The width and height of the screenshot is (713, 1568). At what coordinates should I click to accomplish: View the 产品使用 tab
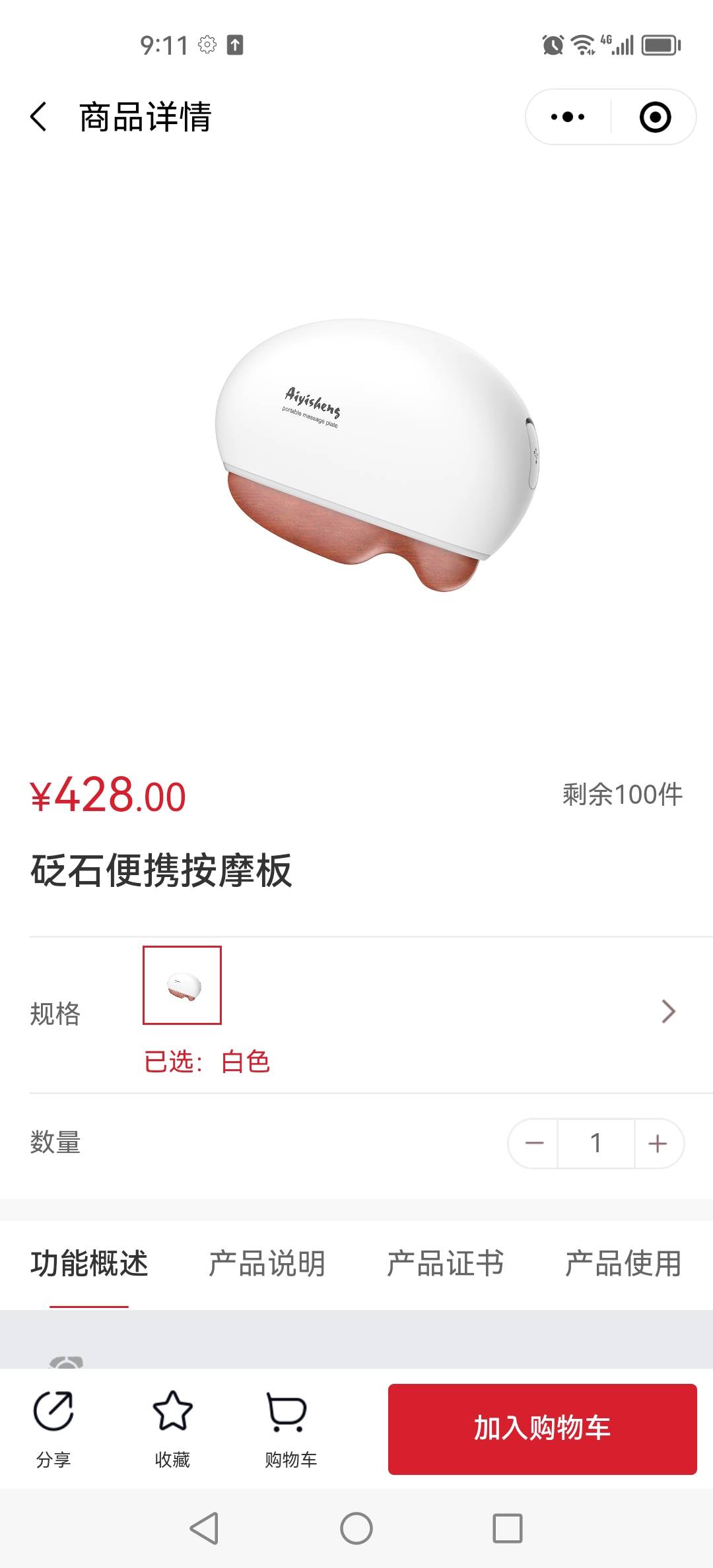coord(623,1264)
